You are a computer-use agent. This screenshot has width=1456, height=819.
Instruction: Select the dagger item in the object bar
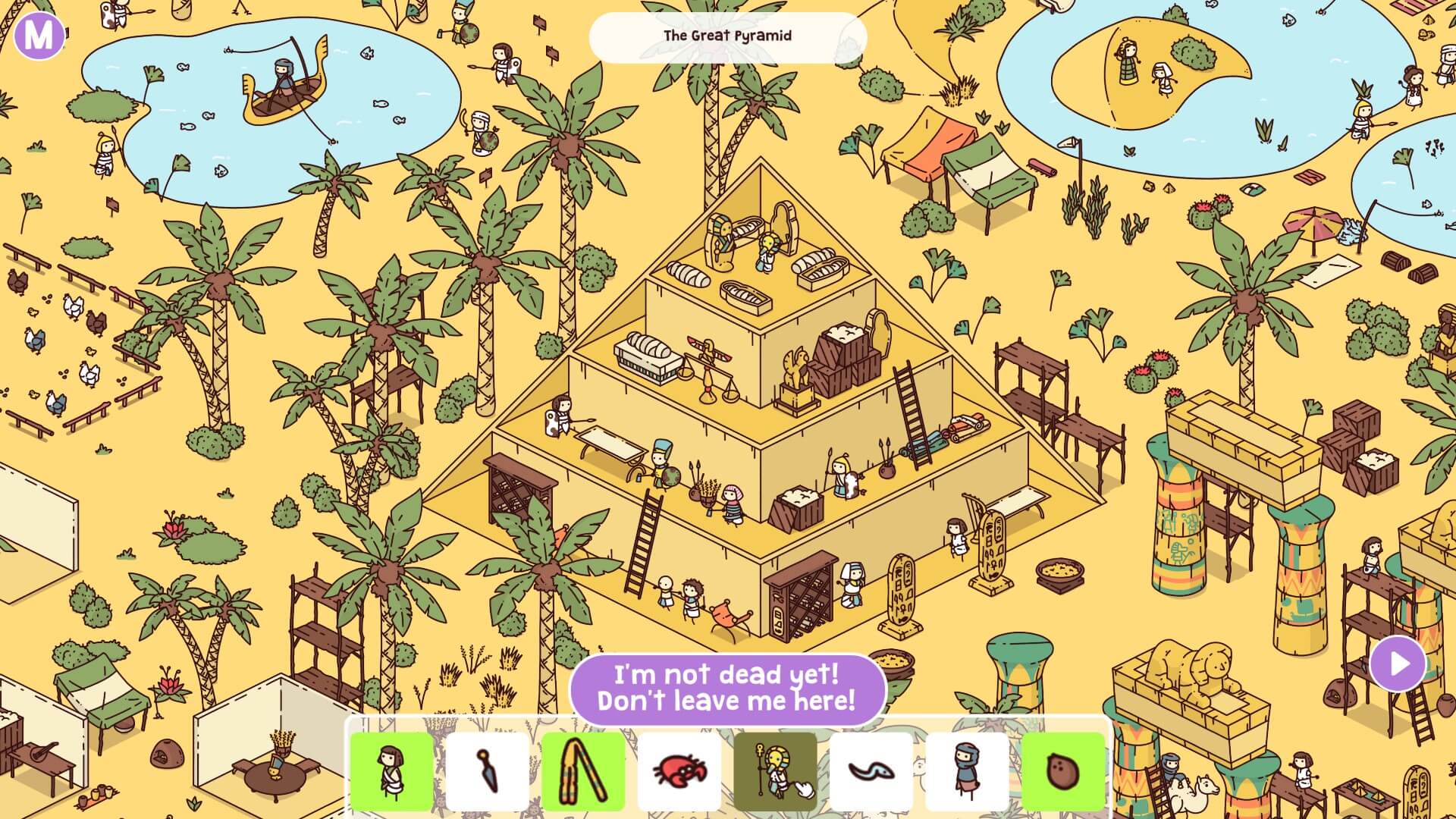coord(487,771)
